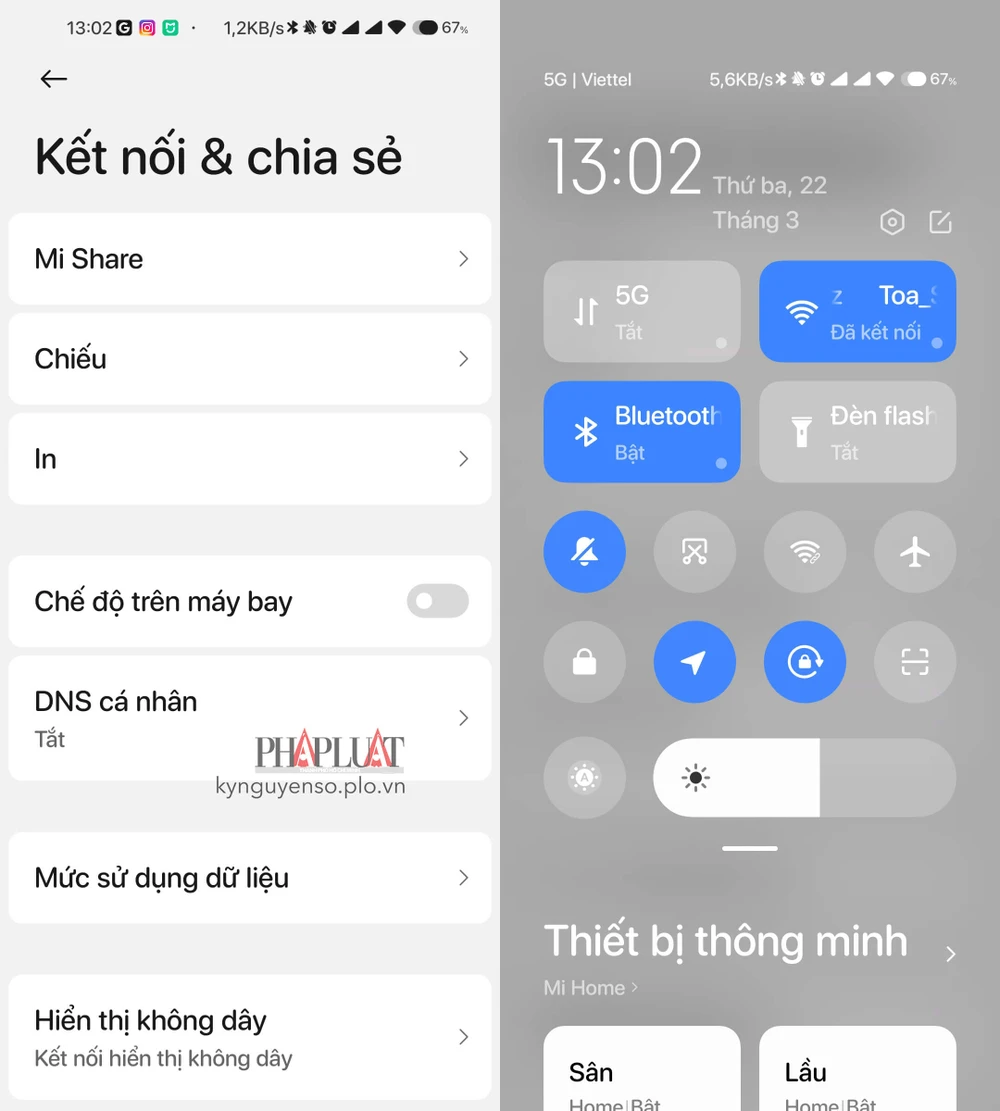
Task: Edit control center tiles with pencil icon
Action: tap(940, 222)
